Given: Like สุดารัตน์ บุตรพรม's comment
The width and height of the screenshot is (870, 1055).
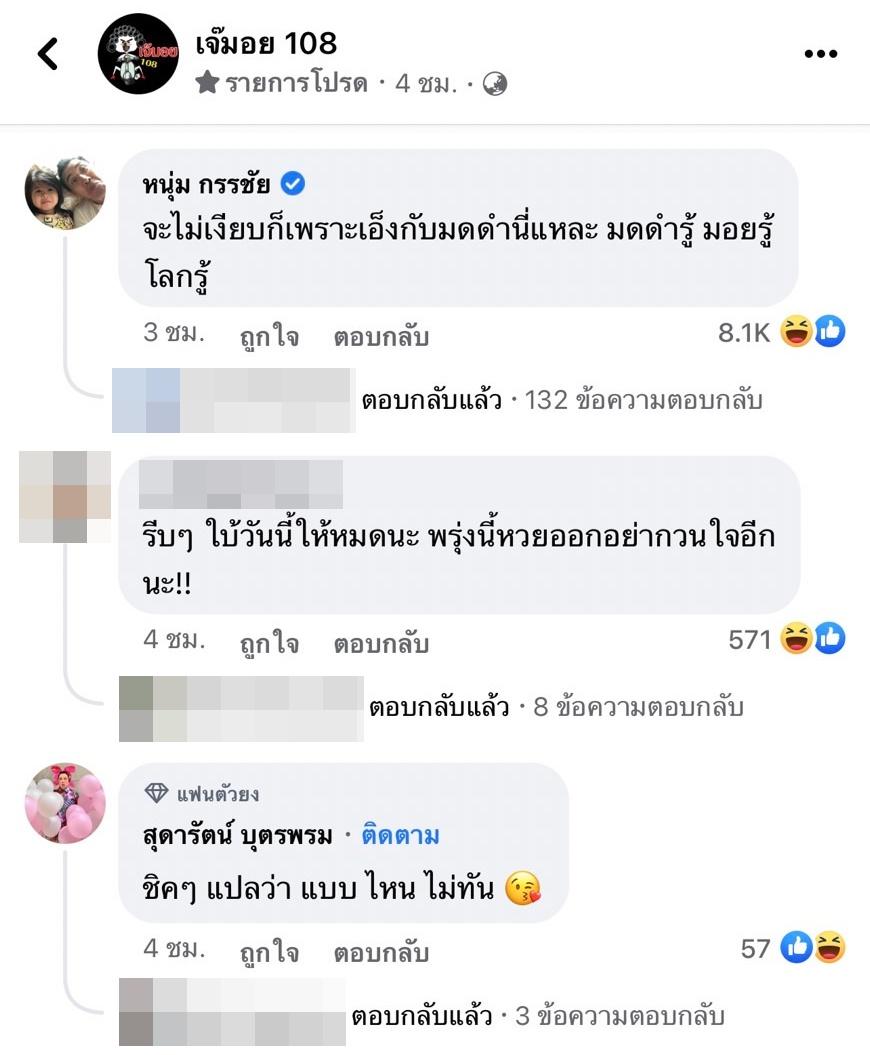Looking at the screenshot, I should pos(269,952).
